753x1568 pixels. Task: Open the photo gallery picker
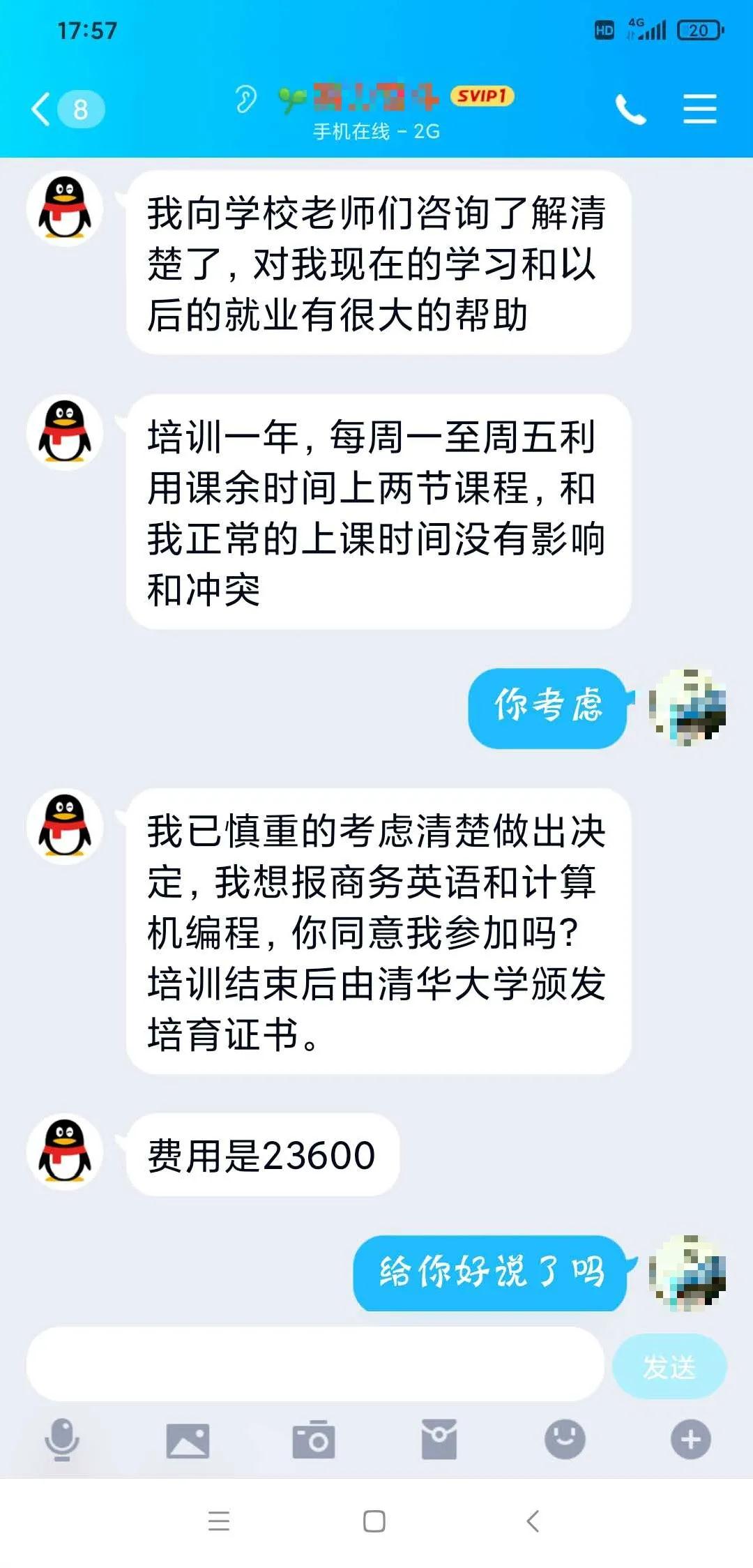pyautogui.click(x=188, y=1440)
